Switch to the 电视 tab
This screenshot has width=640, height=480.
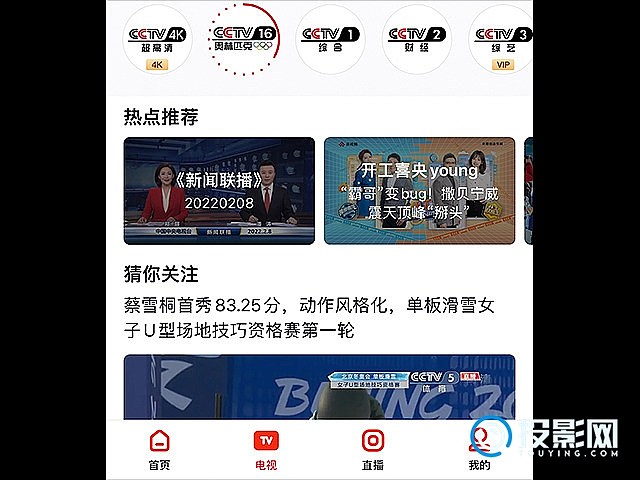click(266, 448)
